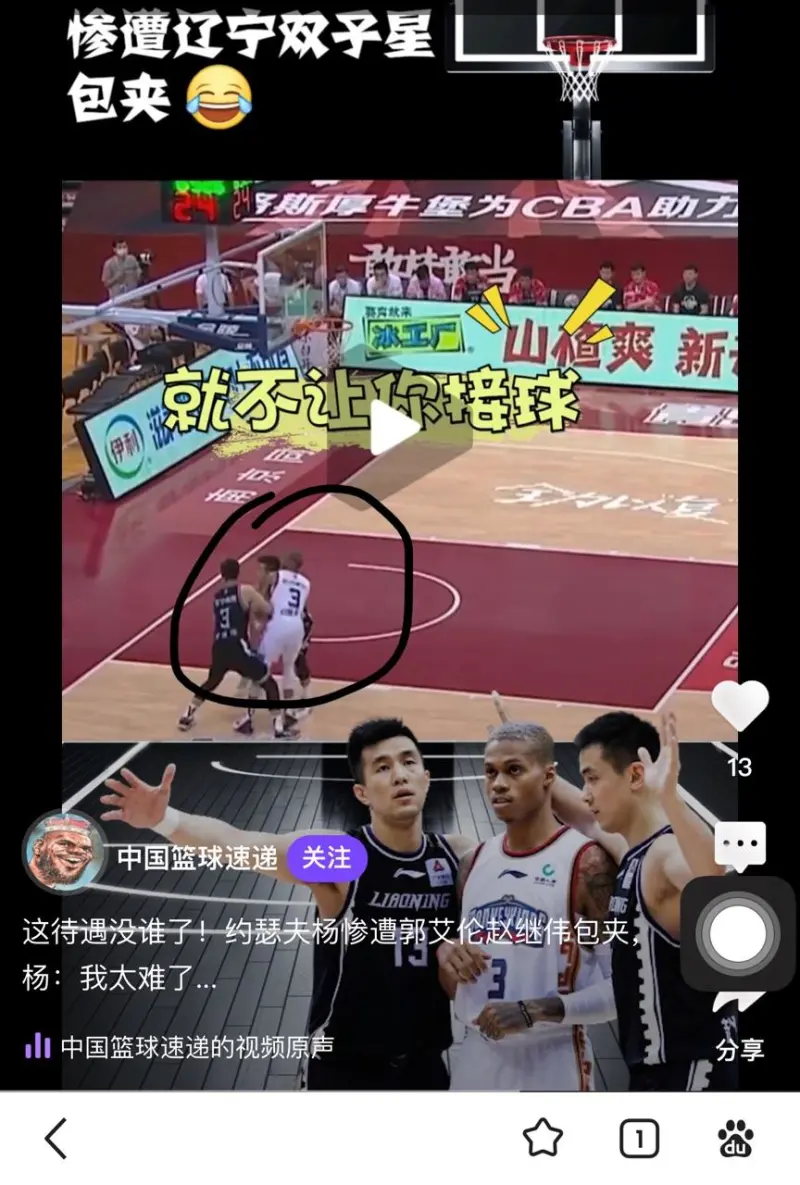Follow 中国篮球速递 with the 关注 button

click(326, 858)
